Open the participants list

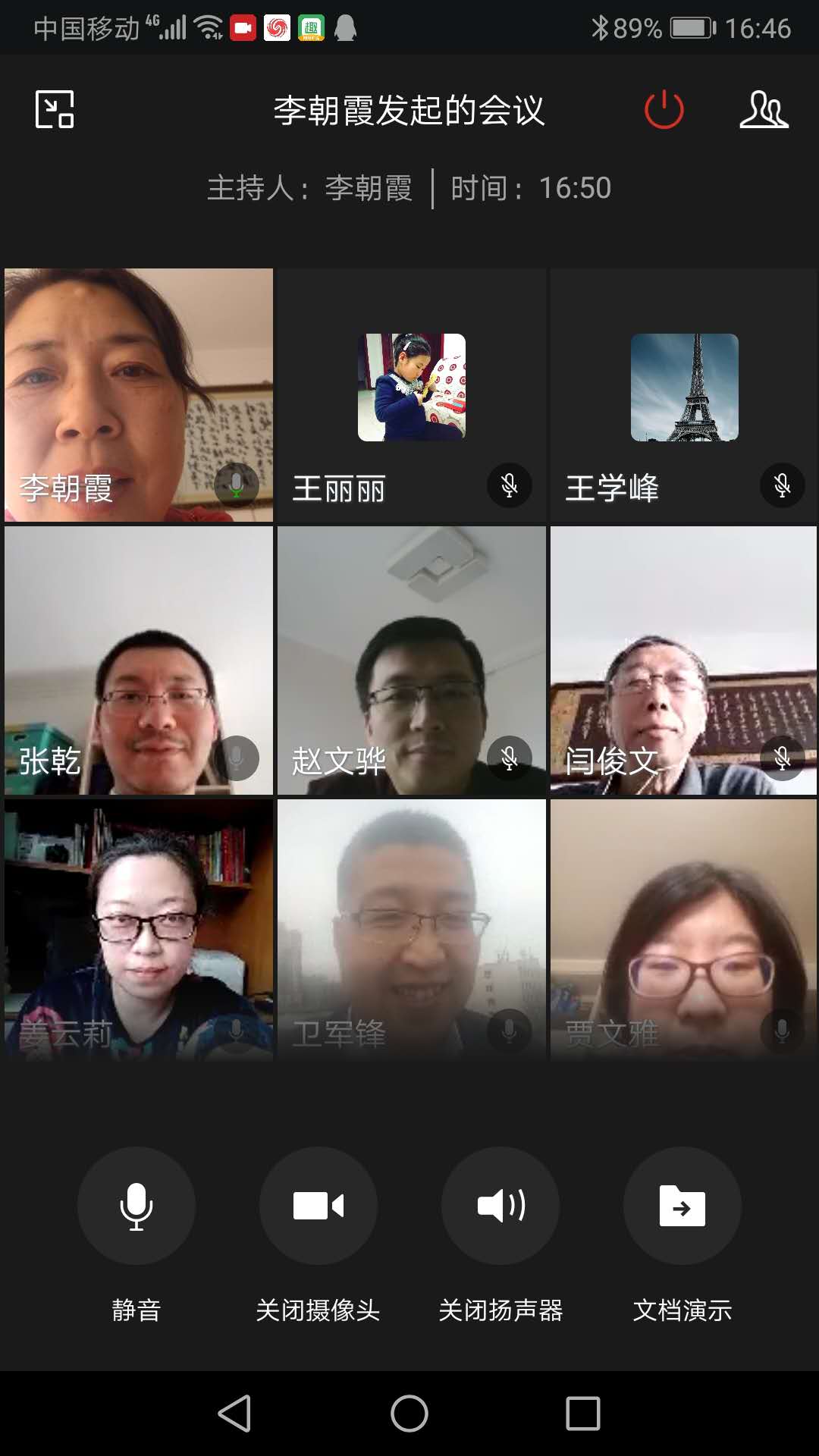[764, 109]
